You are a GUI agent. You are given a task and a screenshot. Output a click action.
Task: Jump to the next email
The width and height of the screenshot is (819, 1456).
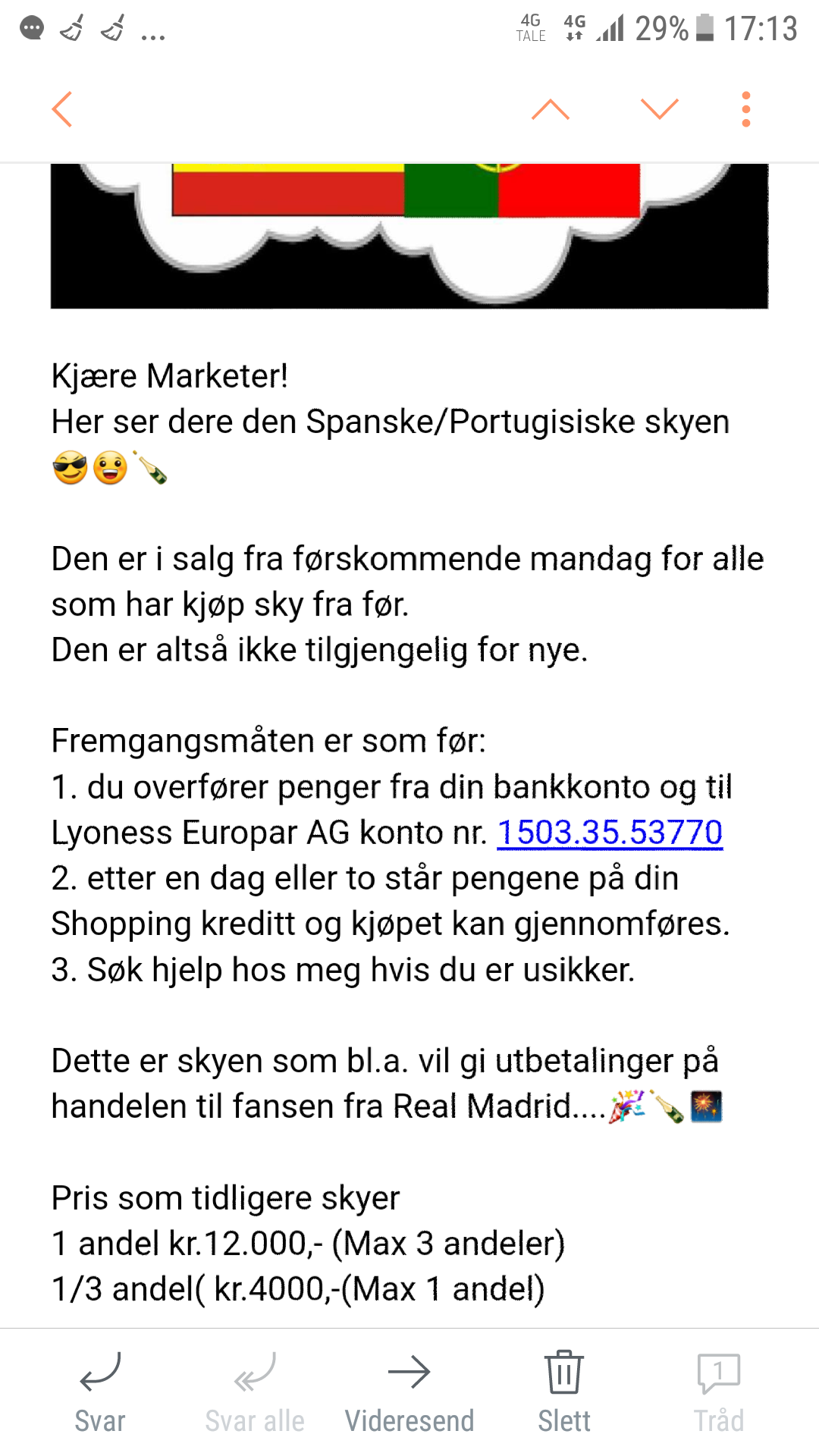(x=660, y=109)
